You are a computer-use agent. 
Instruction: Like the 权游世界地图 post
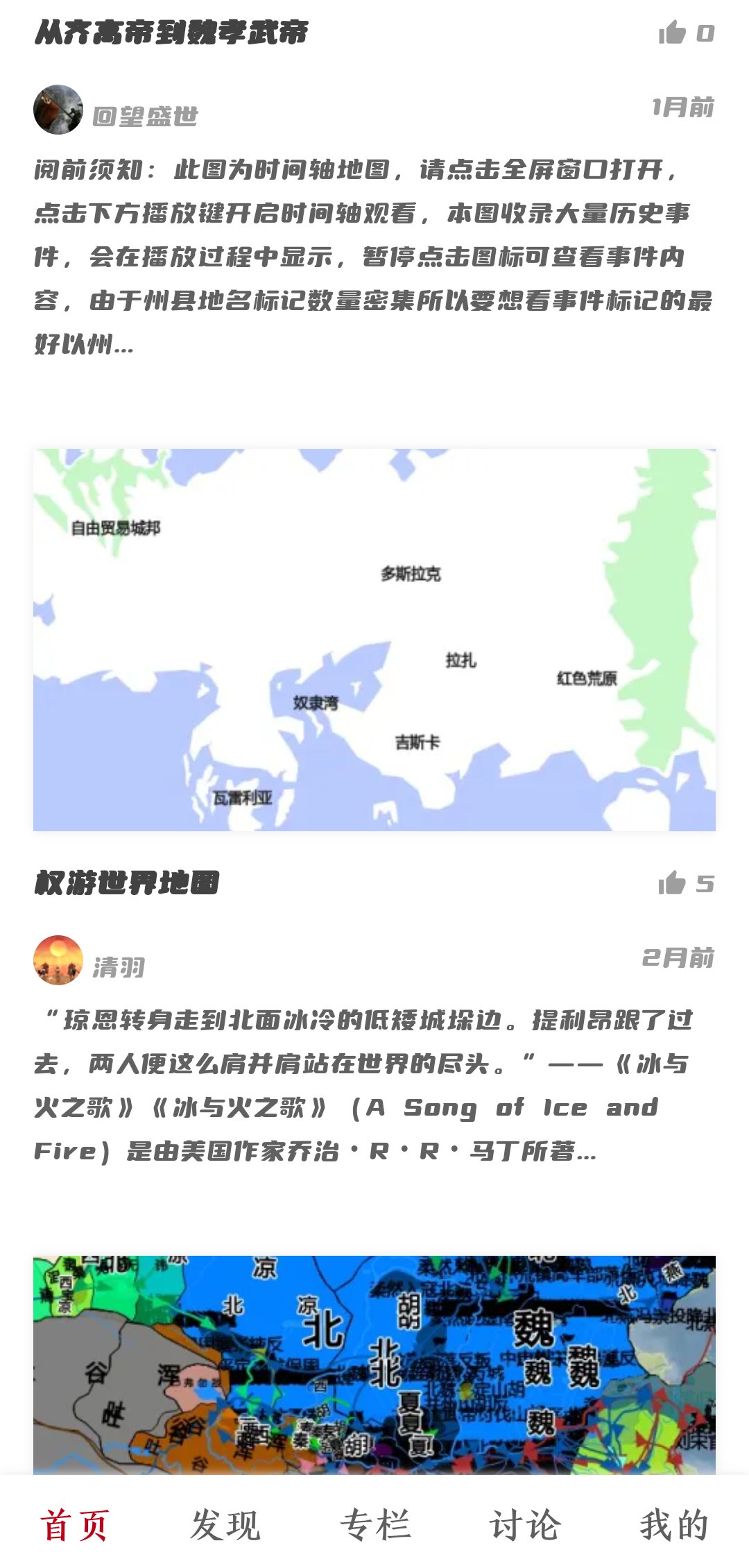click(673, 883)
